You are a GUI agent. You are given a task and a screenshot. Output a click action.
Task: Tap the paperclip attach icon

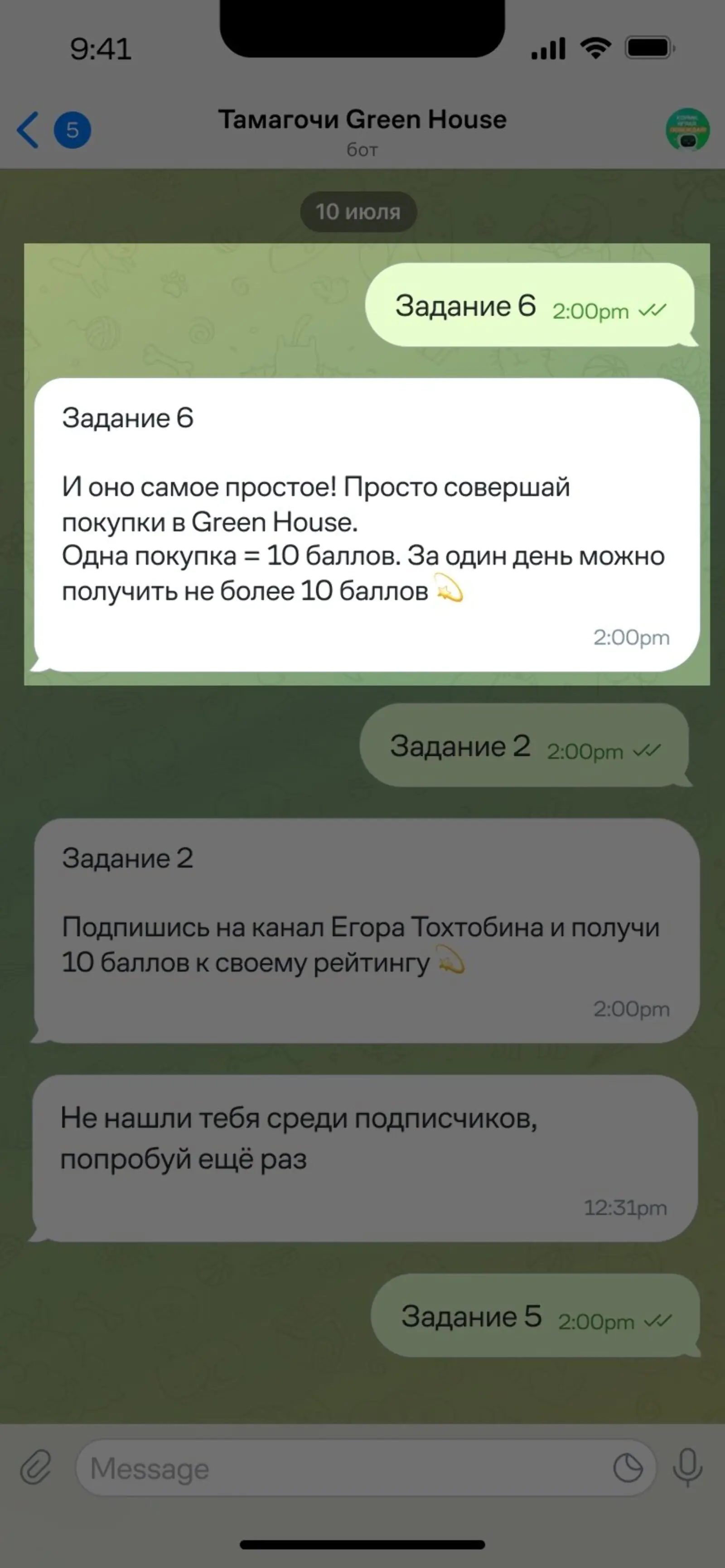tap(36, 1467)
